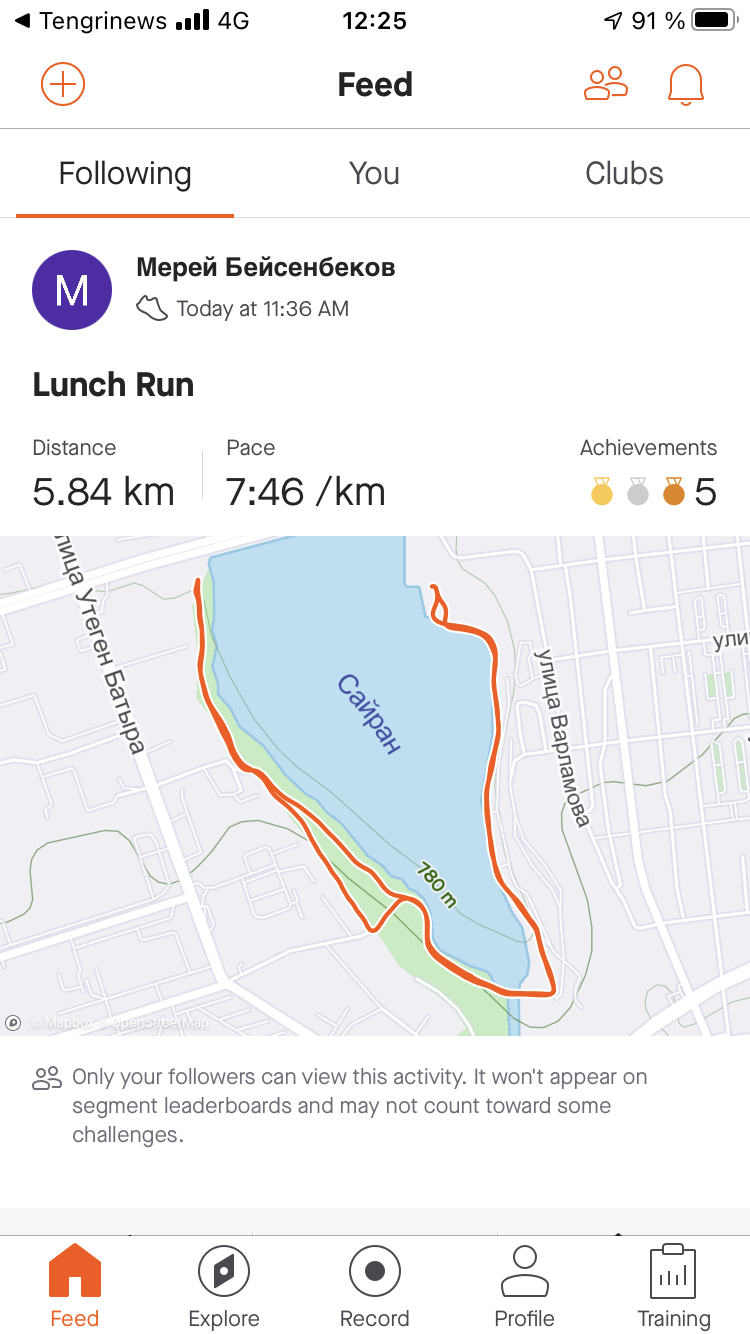This screenshot has width=750, height=1334.
Task: Switch to the You tab
Action: coord(374,174)
